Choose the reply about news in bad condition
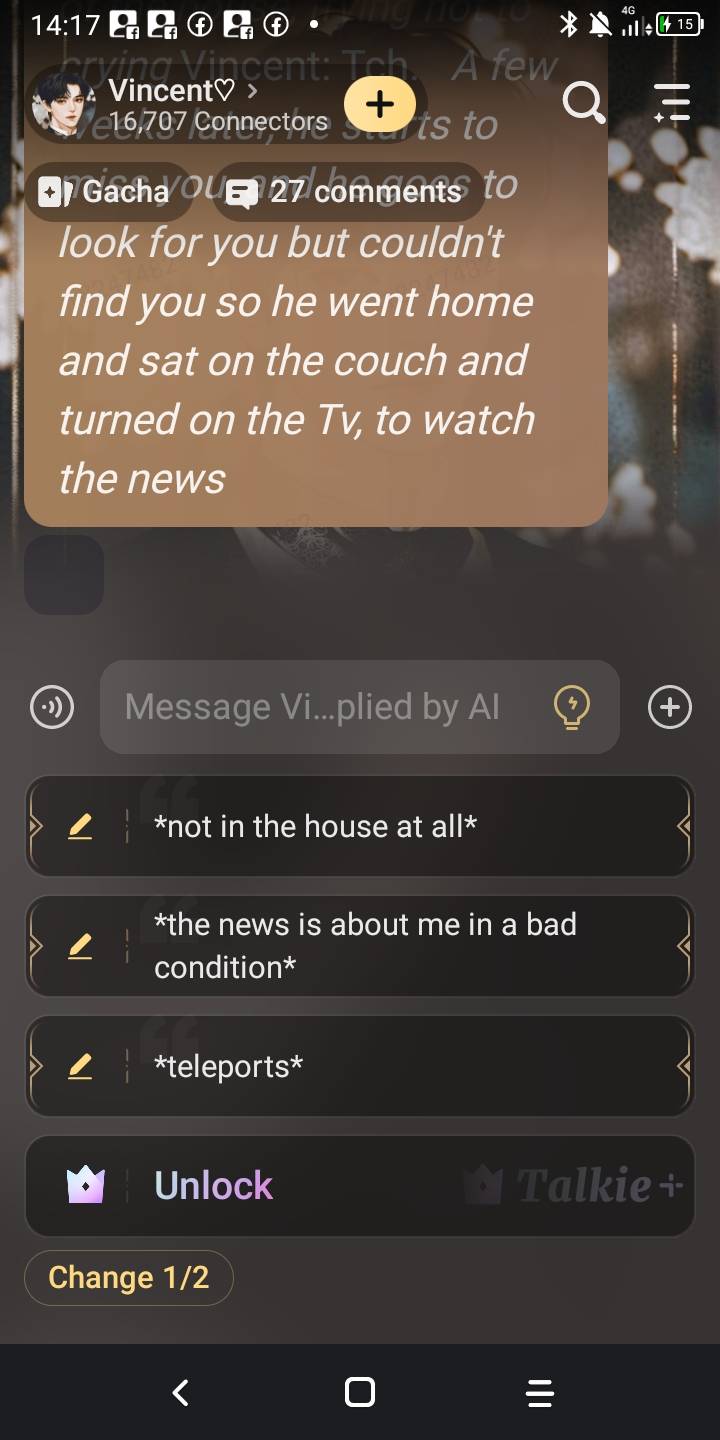This screenshot has height=1440, width=720. tap(400, 946)
